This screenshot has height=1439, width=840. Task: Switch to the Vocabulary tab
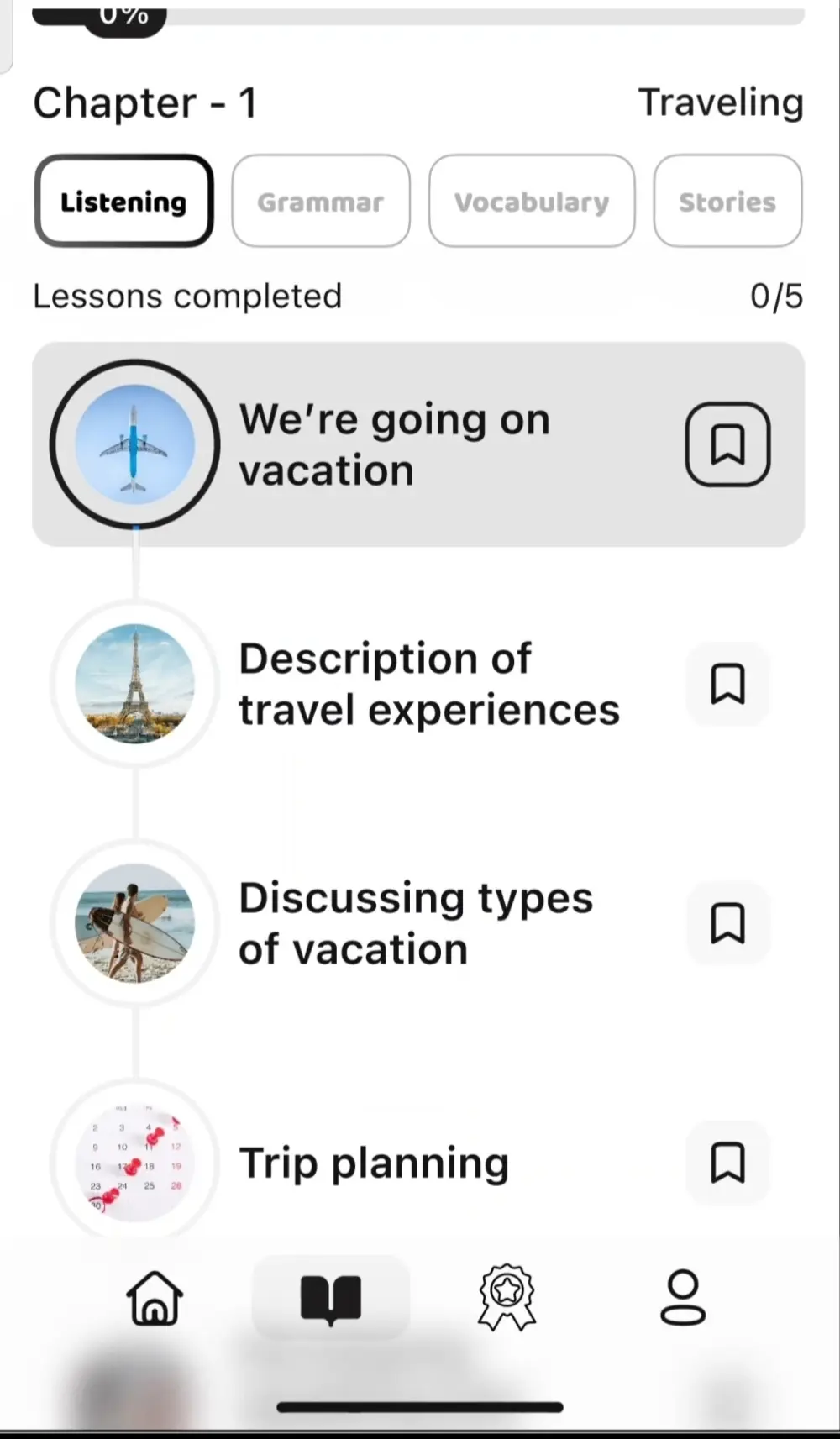coord(531,201)
